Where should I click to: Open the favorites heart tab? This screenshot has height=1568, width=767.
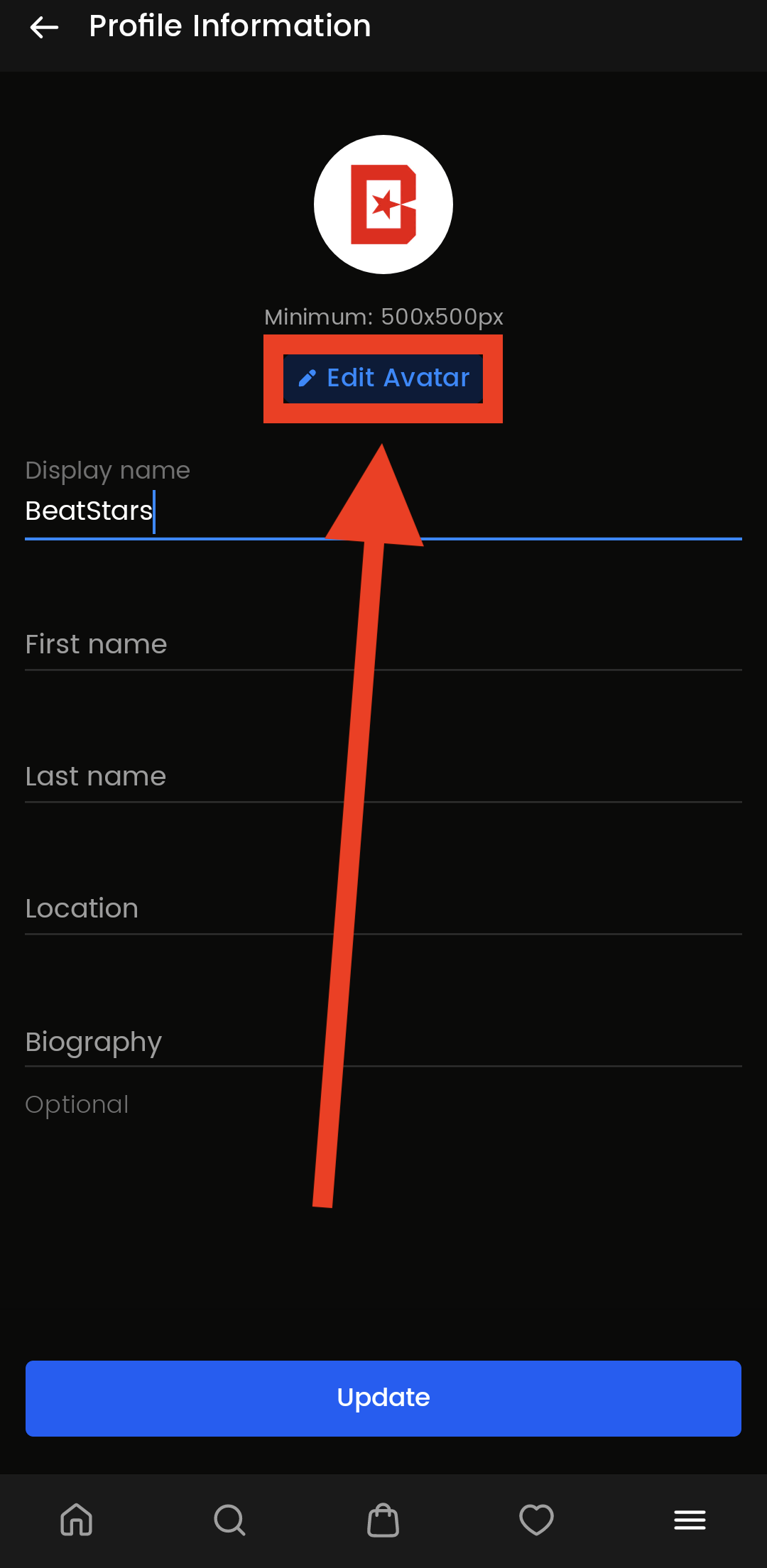(536, 1520)
